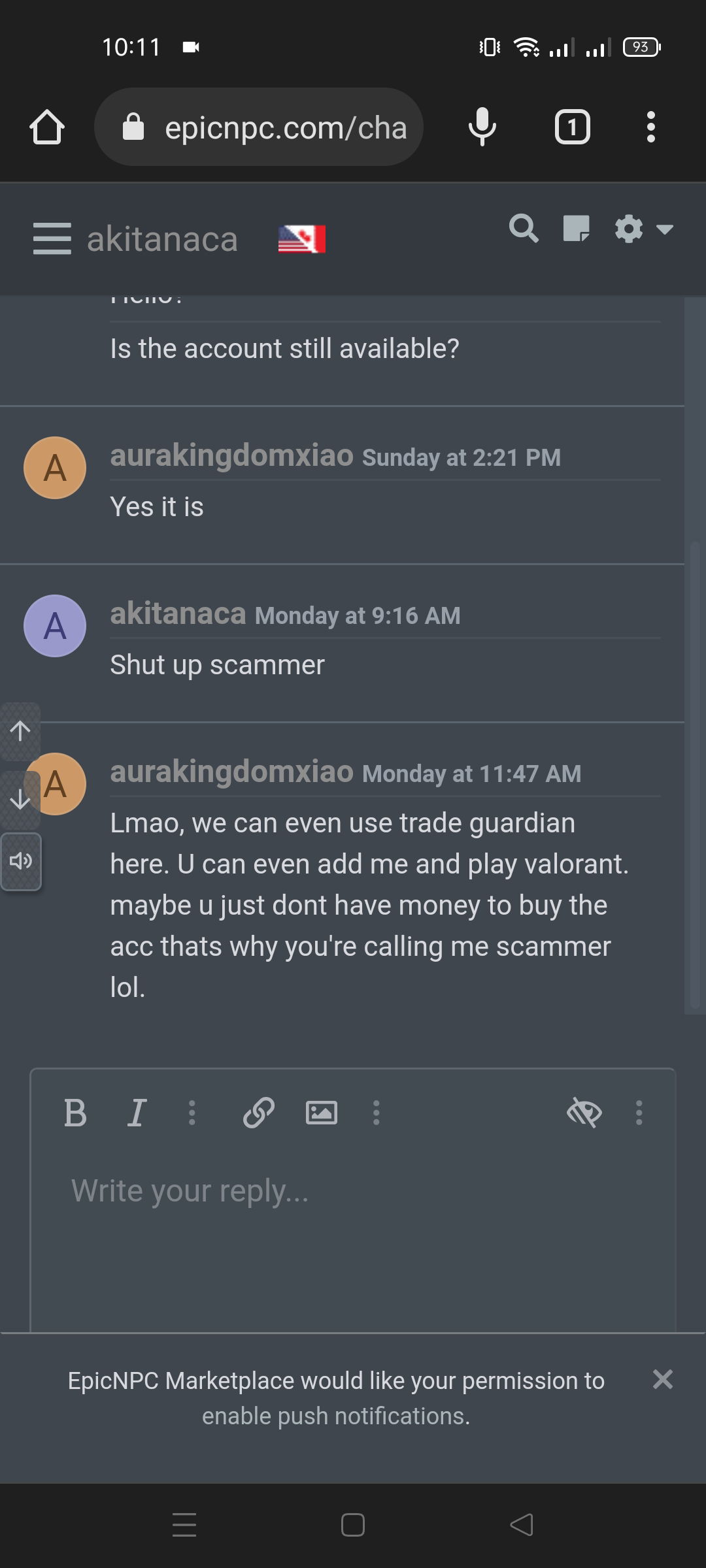
Task: Insert a link in the reply
Action: click(x=258, y=1113)
